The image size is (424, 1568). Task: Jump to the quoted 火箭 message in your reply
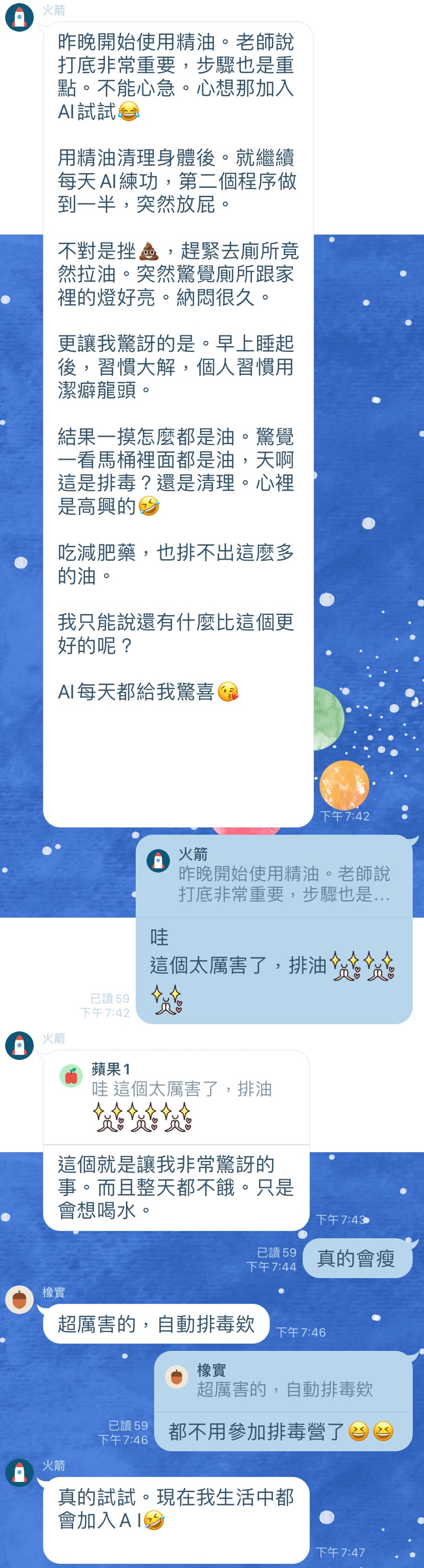pyautogui.click(x=274, y=876)
